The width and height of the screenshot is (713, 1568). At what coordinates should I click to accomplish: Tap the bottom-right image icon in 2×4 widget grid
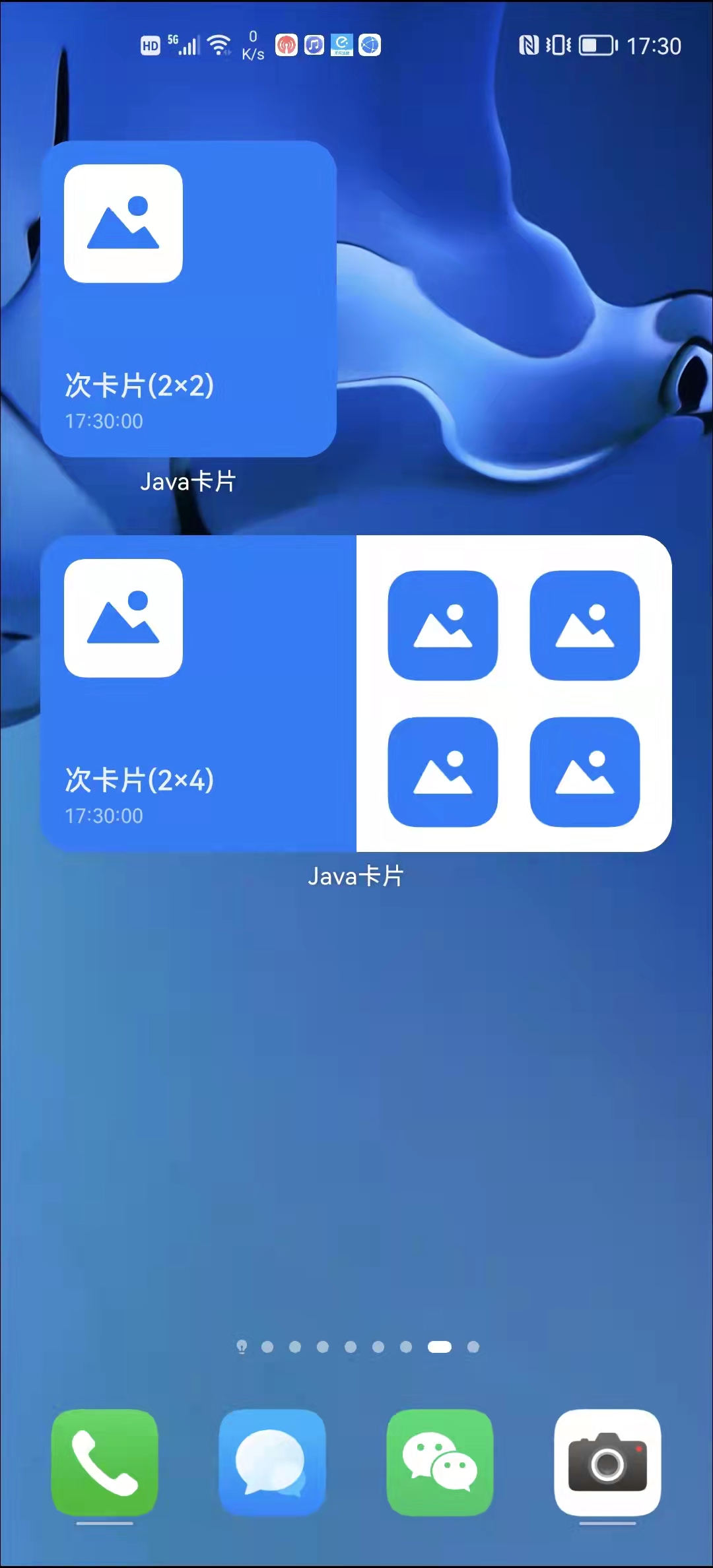point(585,771)
